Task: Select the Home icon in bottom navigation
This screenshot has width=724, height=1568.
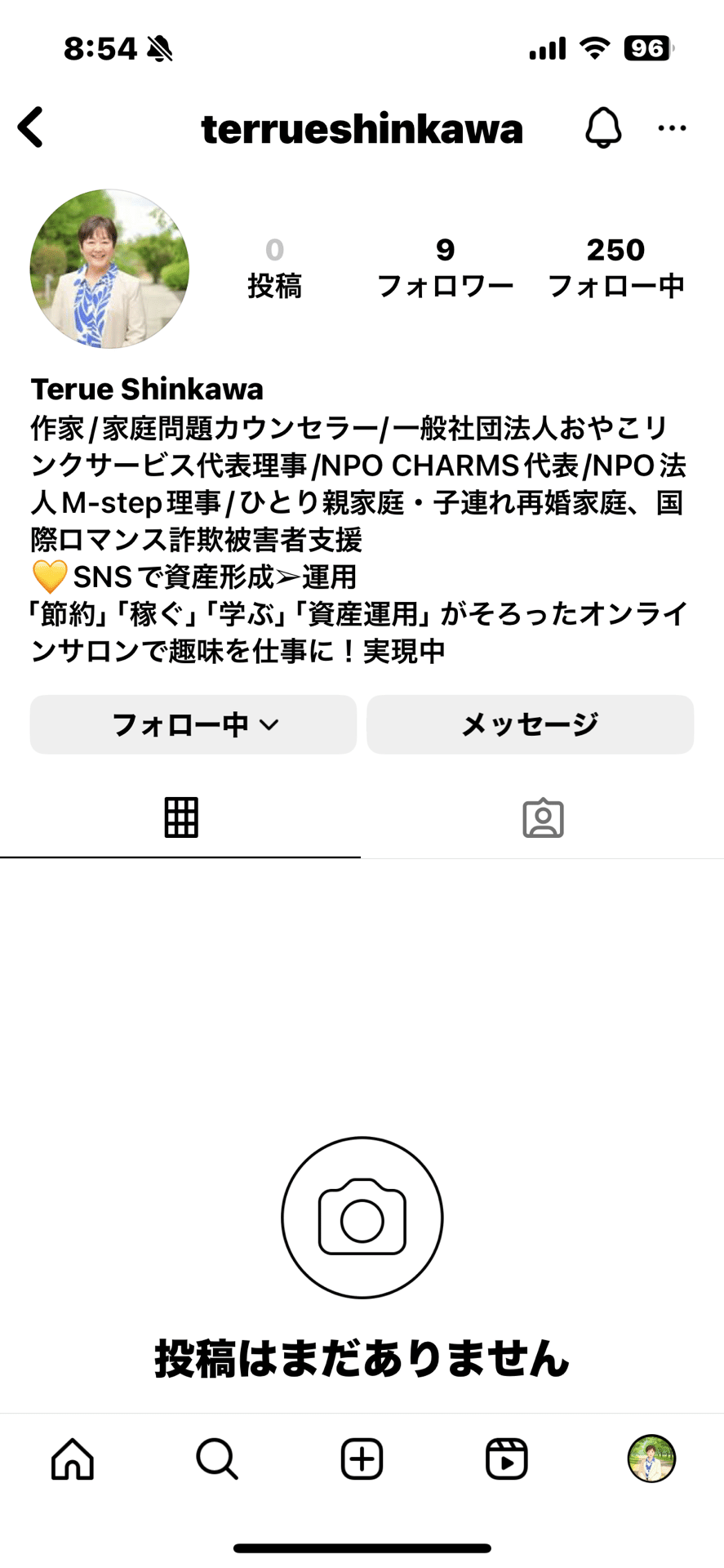Action: (x=72, y=1459)
